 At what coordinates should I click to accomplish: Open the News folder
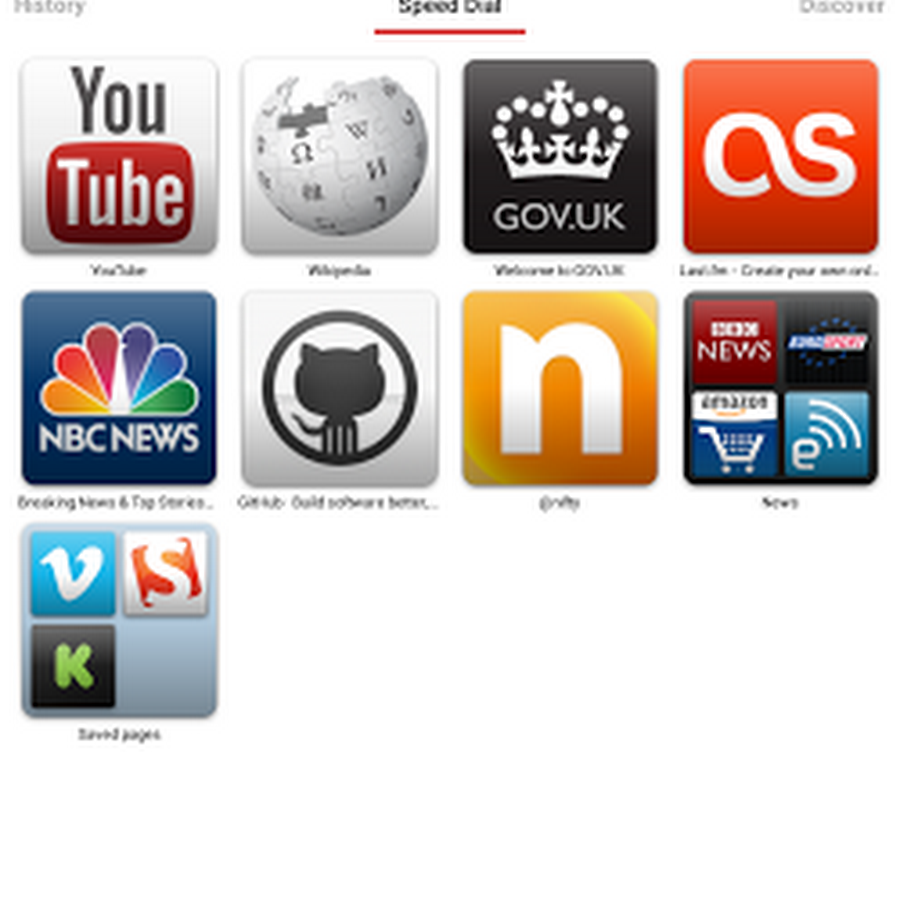pos(780,388)
